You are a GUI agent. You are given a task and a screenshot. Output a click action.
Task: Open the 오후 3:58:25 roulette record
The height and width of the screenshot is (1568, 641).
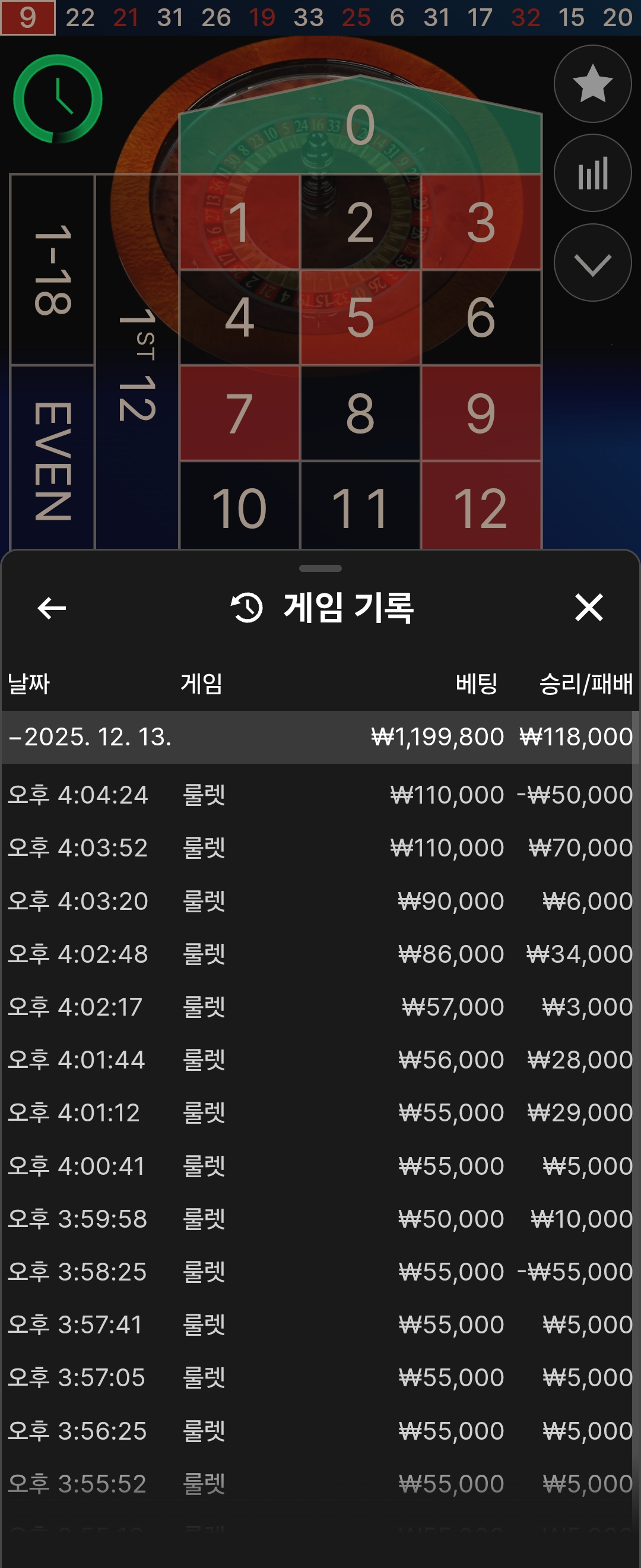pyautogui.click(x=320, y=1272)
